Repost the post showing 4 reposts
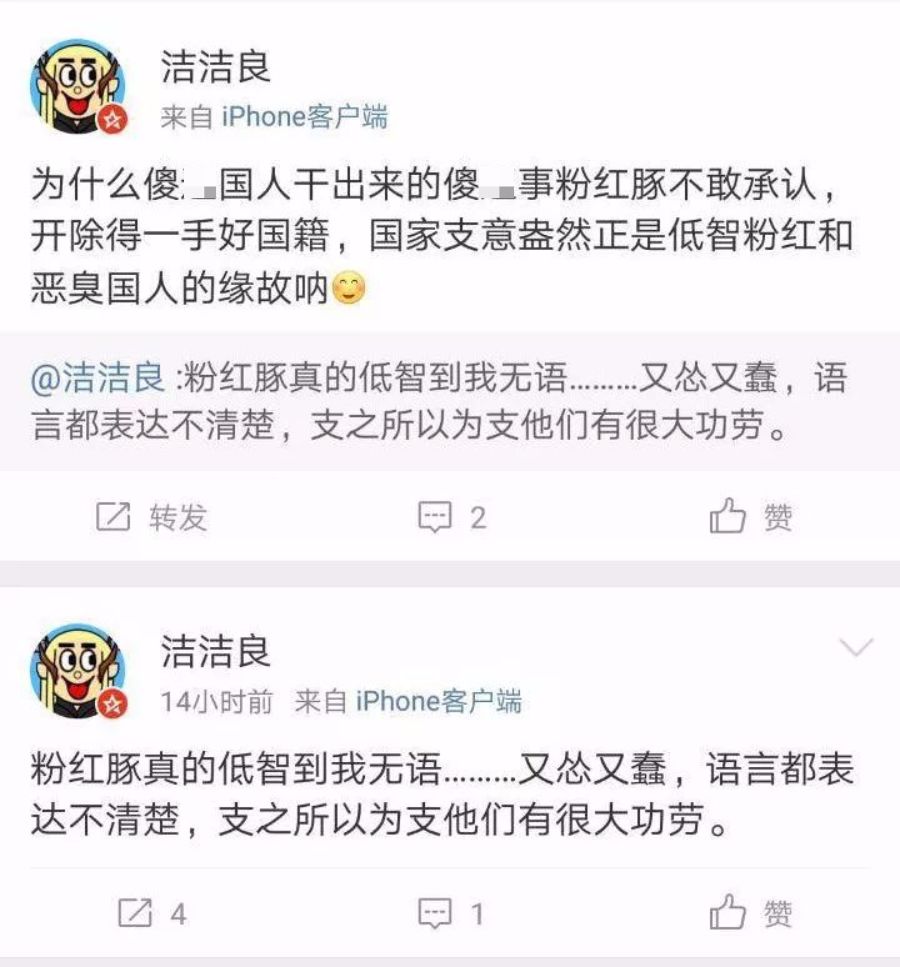Viewport: 900px width, 967px height. pos(151,913)
